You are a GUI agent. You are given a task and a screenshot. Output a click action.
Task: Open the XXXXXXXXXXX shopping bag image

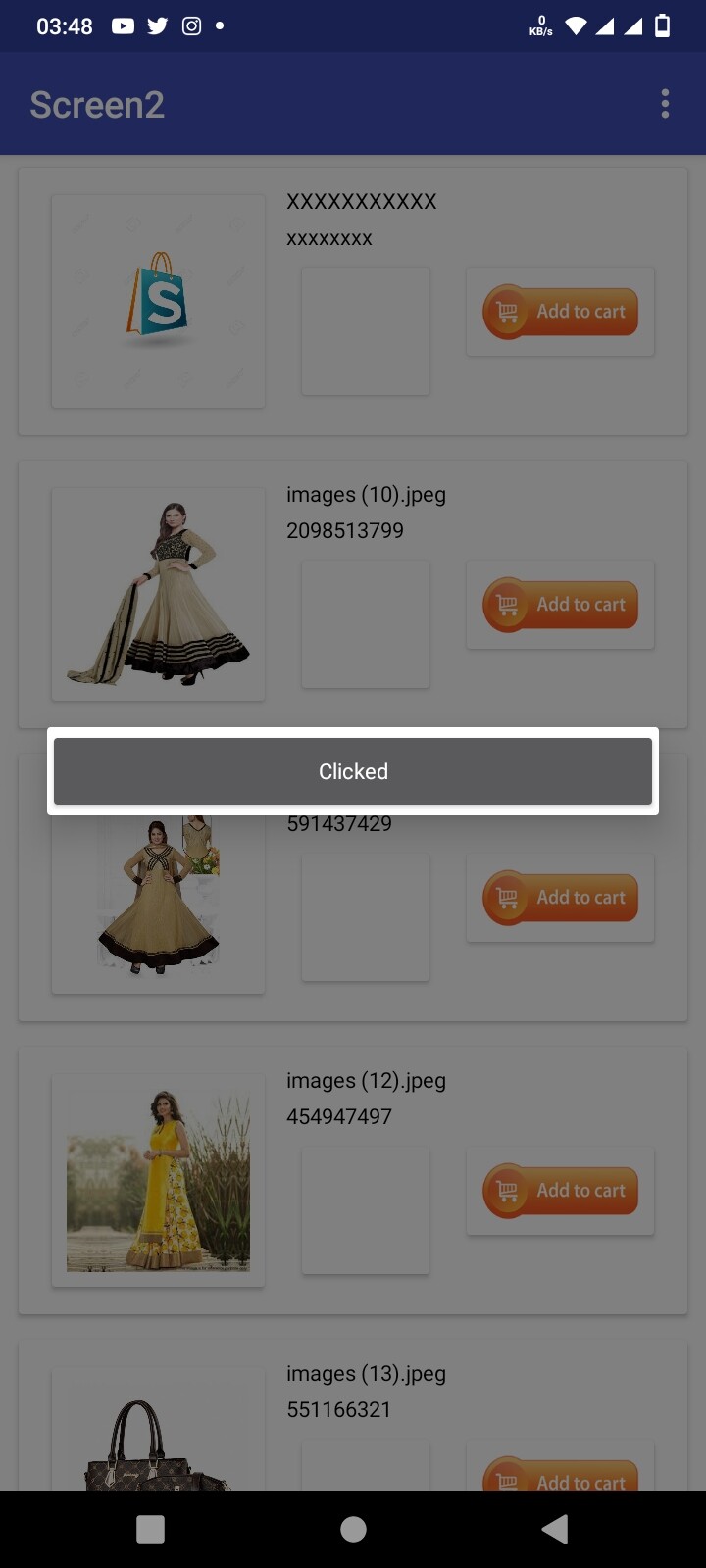tap(158, 301)
